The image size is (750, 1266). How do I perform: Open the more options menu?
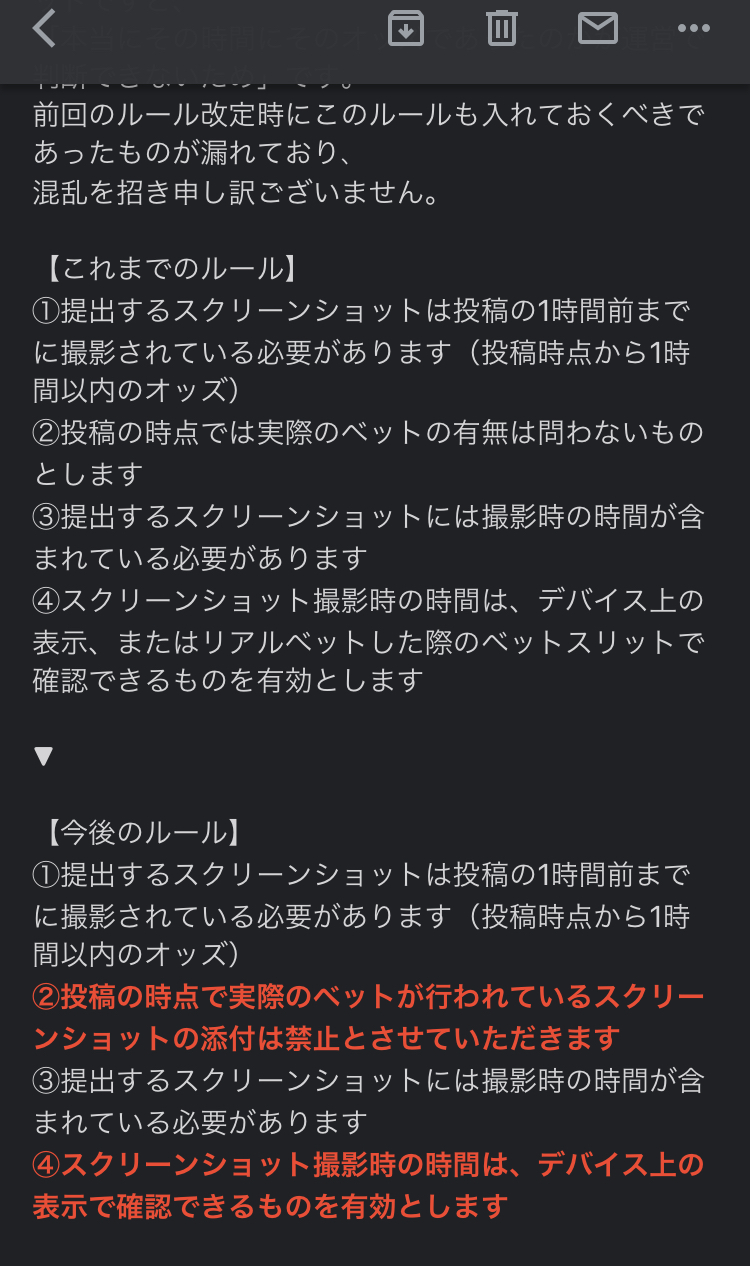click(693, 28)
